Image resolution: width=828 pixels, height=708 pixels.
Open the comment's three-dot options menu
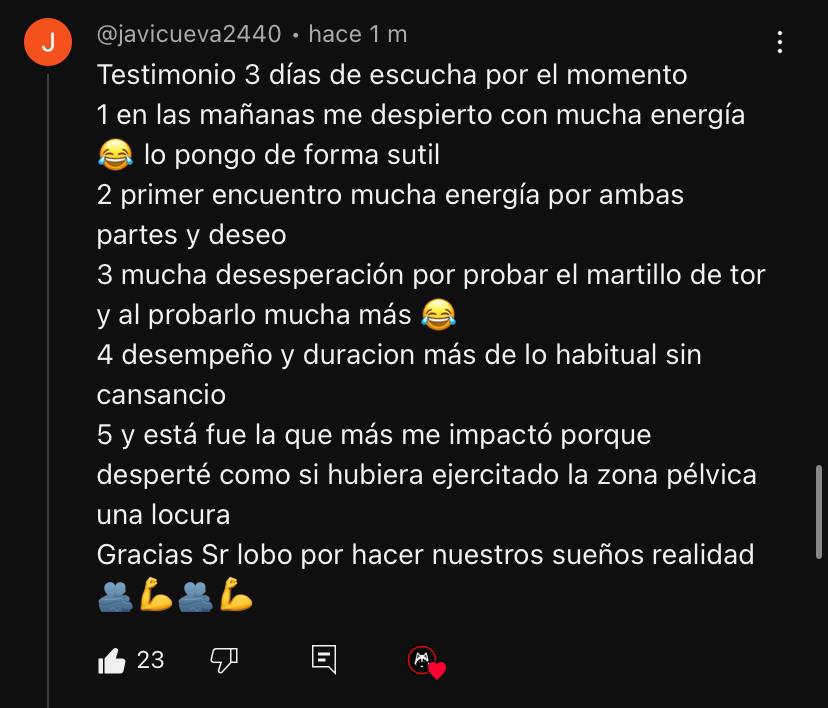(780, 42)
